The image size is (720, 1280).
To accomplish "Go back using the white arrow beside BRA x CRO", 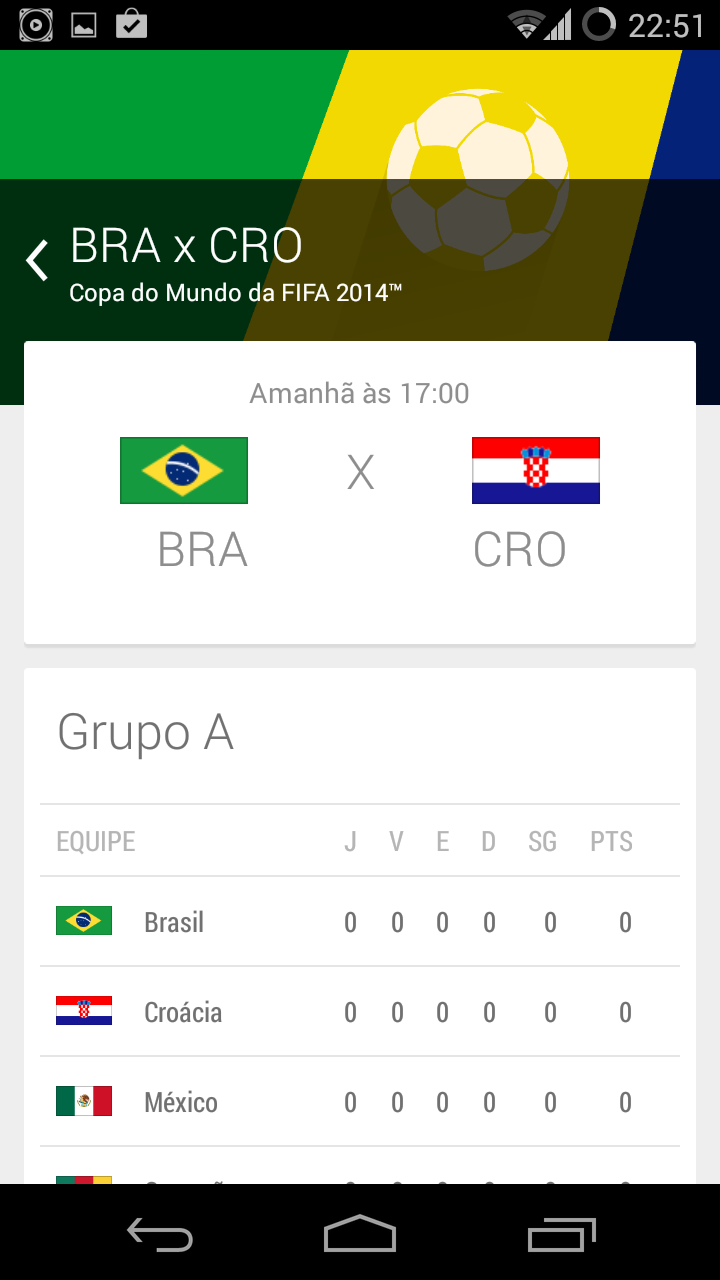I will tap(38, 261).
